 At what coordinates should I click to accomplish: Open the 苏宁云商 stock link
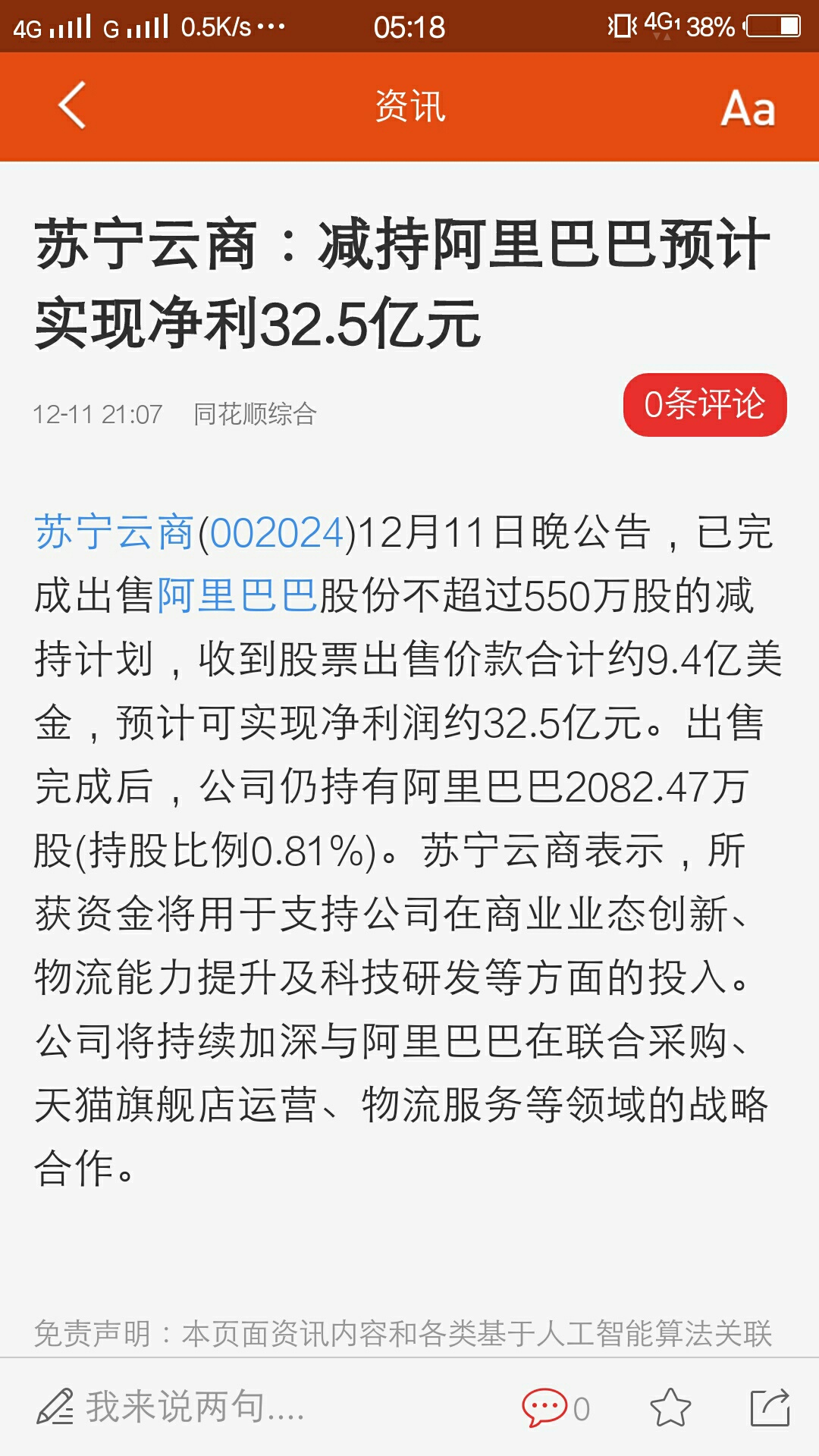pyautogui.click(x=114, y=532)
